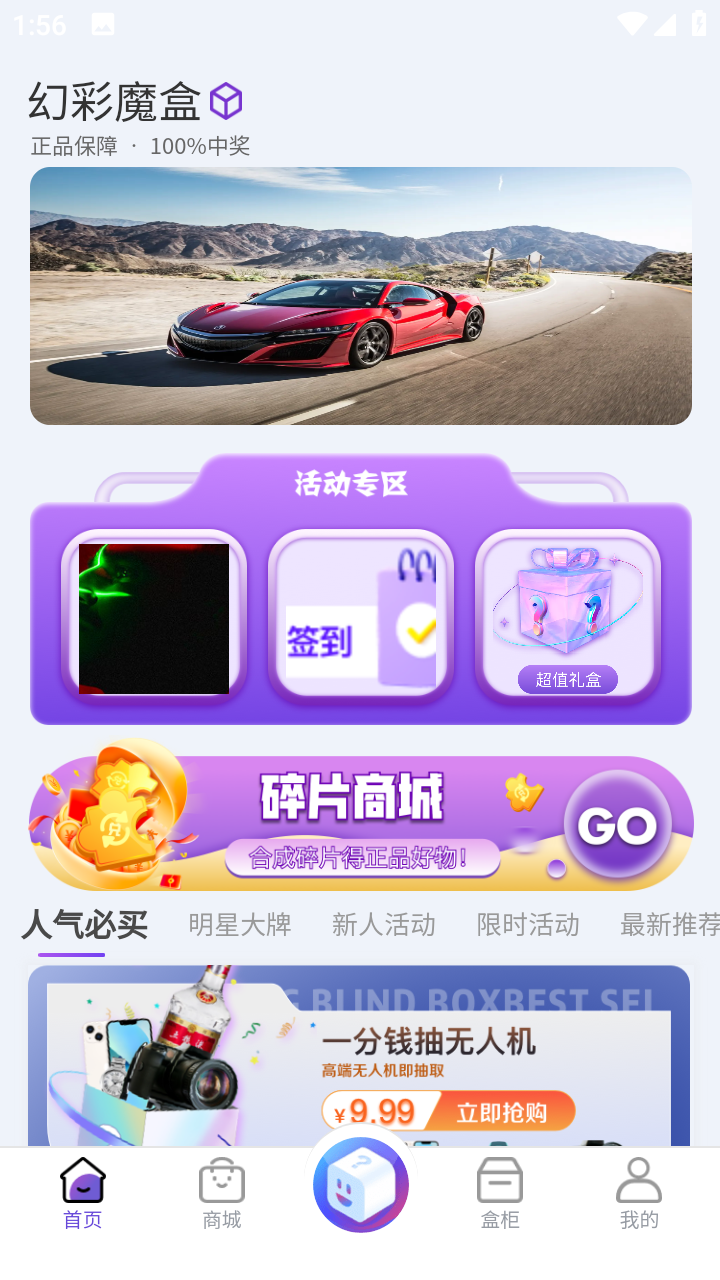Open the 签到 check-in tile
Image resolution: width=720 pixels, height=1280 pixels.
pyautogui.click(x=361, y=618)
